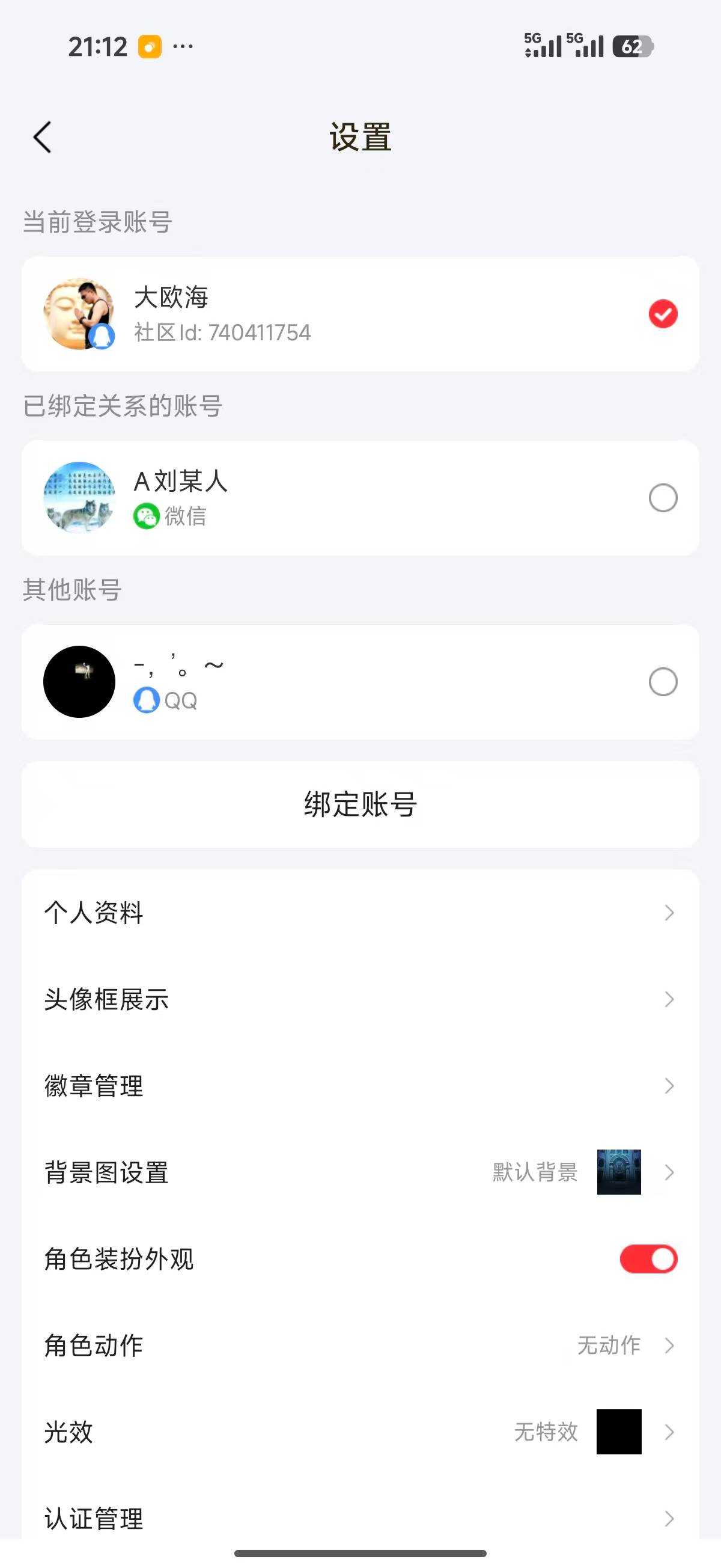Open 大欧海's profile avatar
The height and width of the screenshot is (1568, 721).
79,314
